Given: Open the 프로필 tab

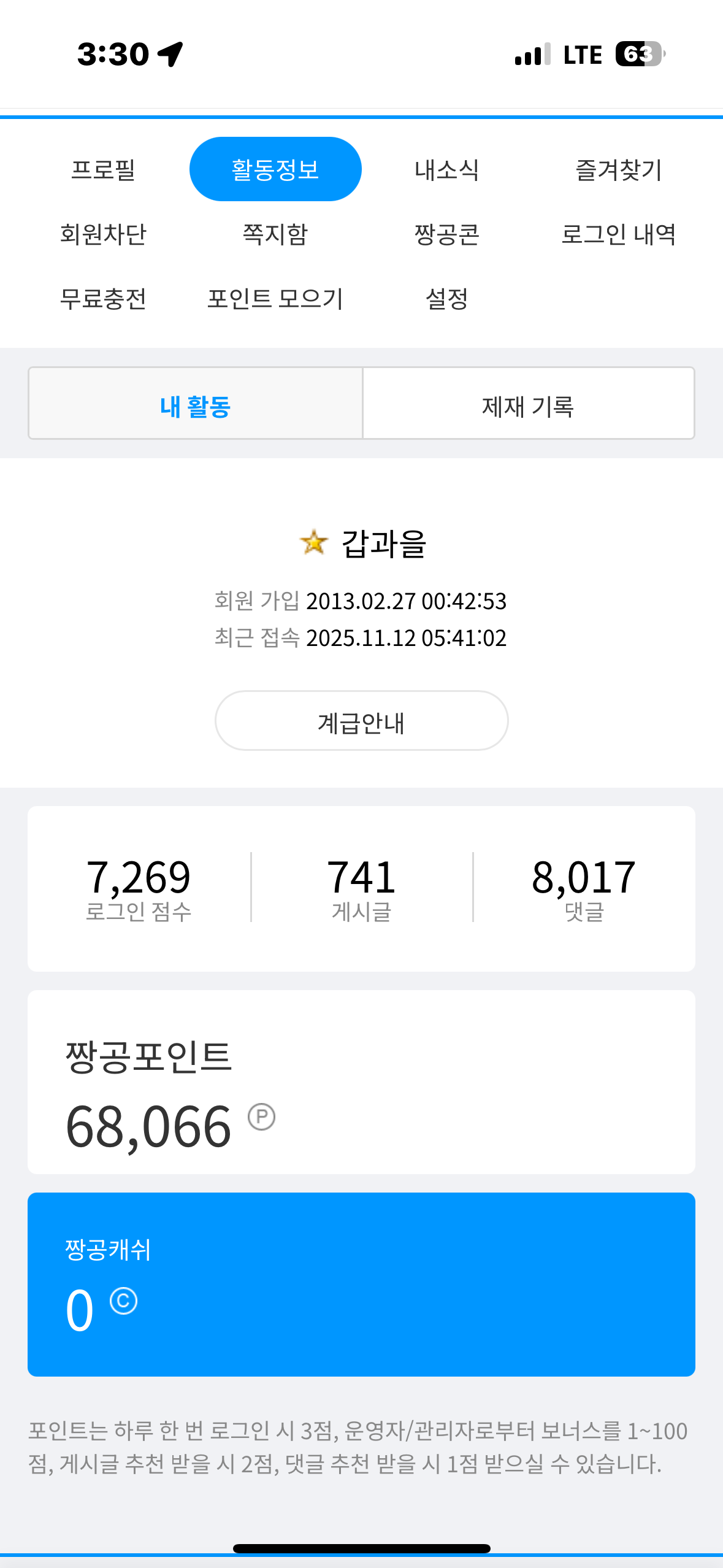Looking at the screenshot, I should [x=103, y=169].
